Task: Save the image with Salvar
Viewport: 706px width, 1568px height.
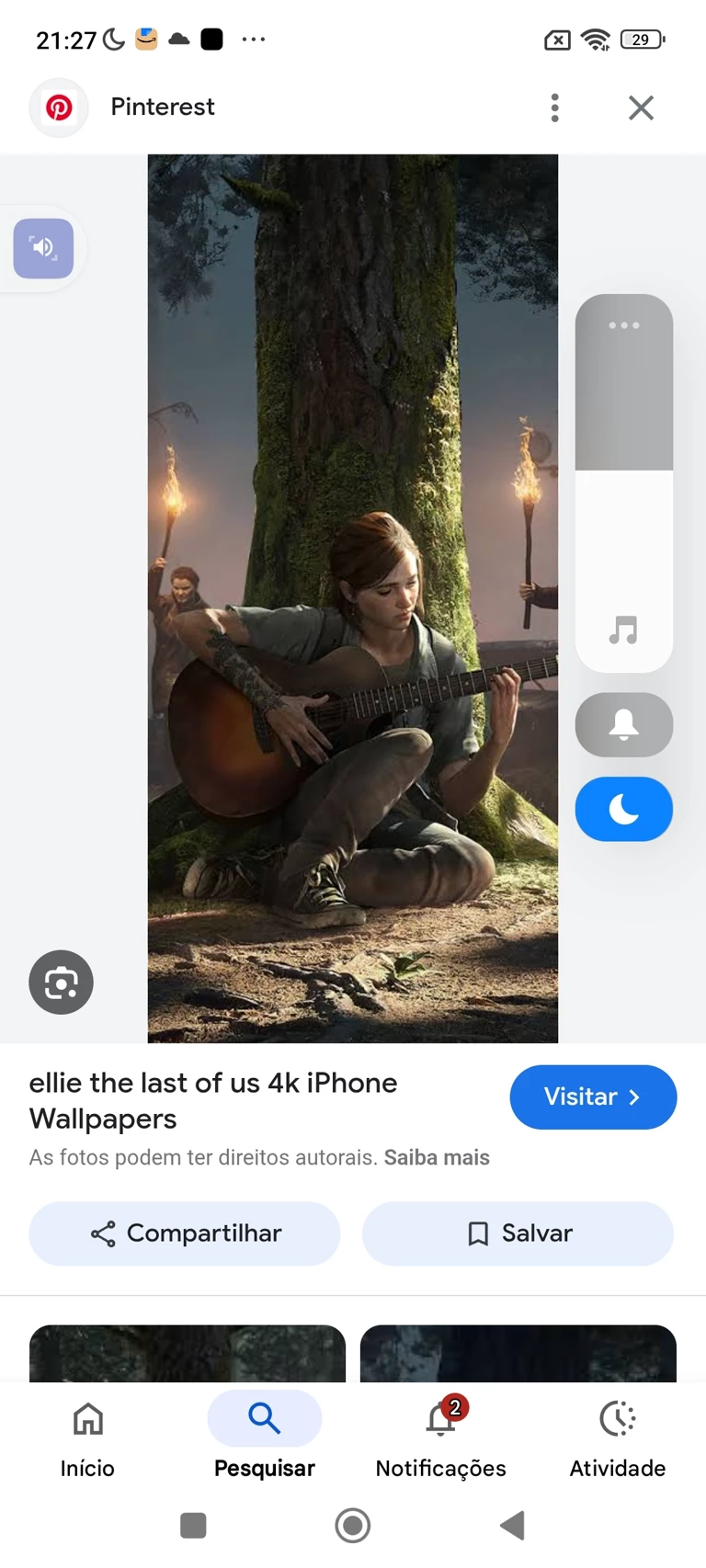Action: 518,1233
